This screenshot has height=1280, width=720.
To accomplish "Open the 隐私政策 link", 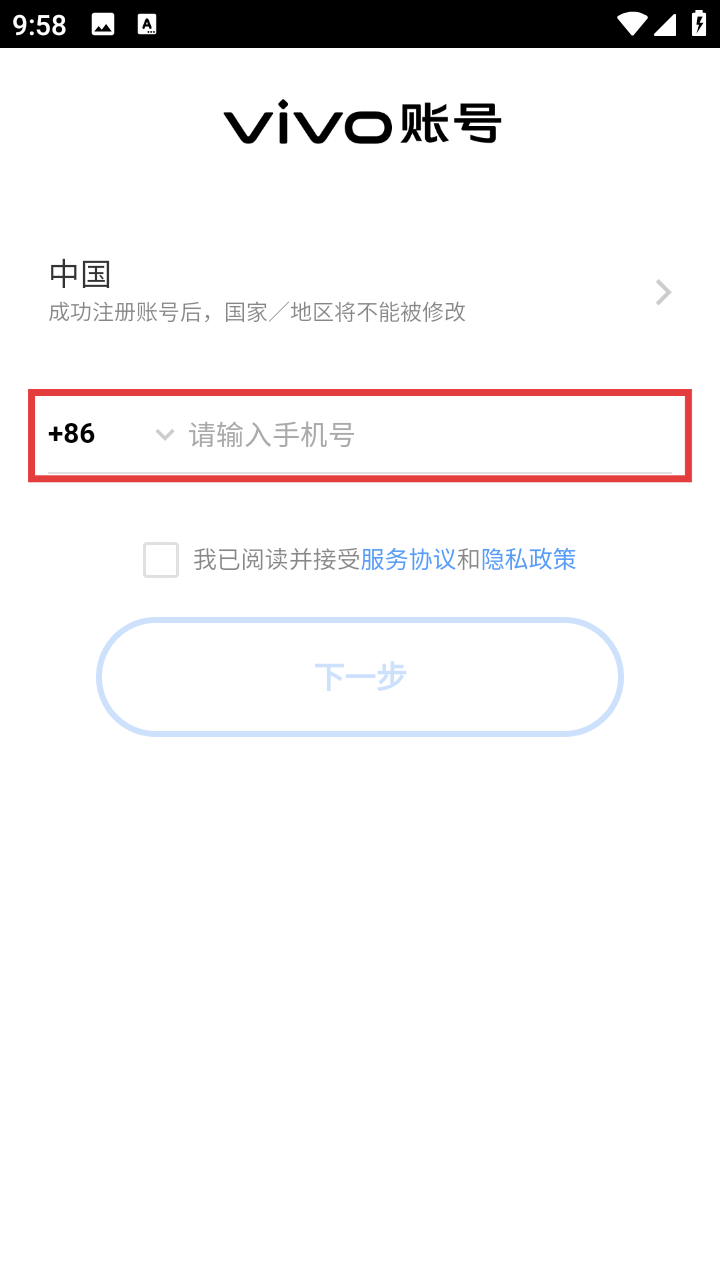I will (x=529, y=560).
